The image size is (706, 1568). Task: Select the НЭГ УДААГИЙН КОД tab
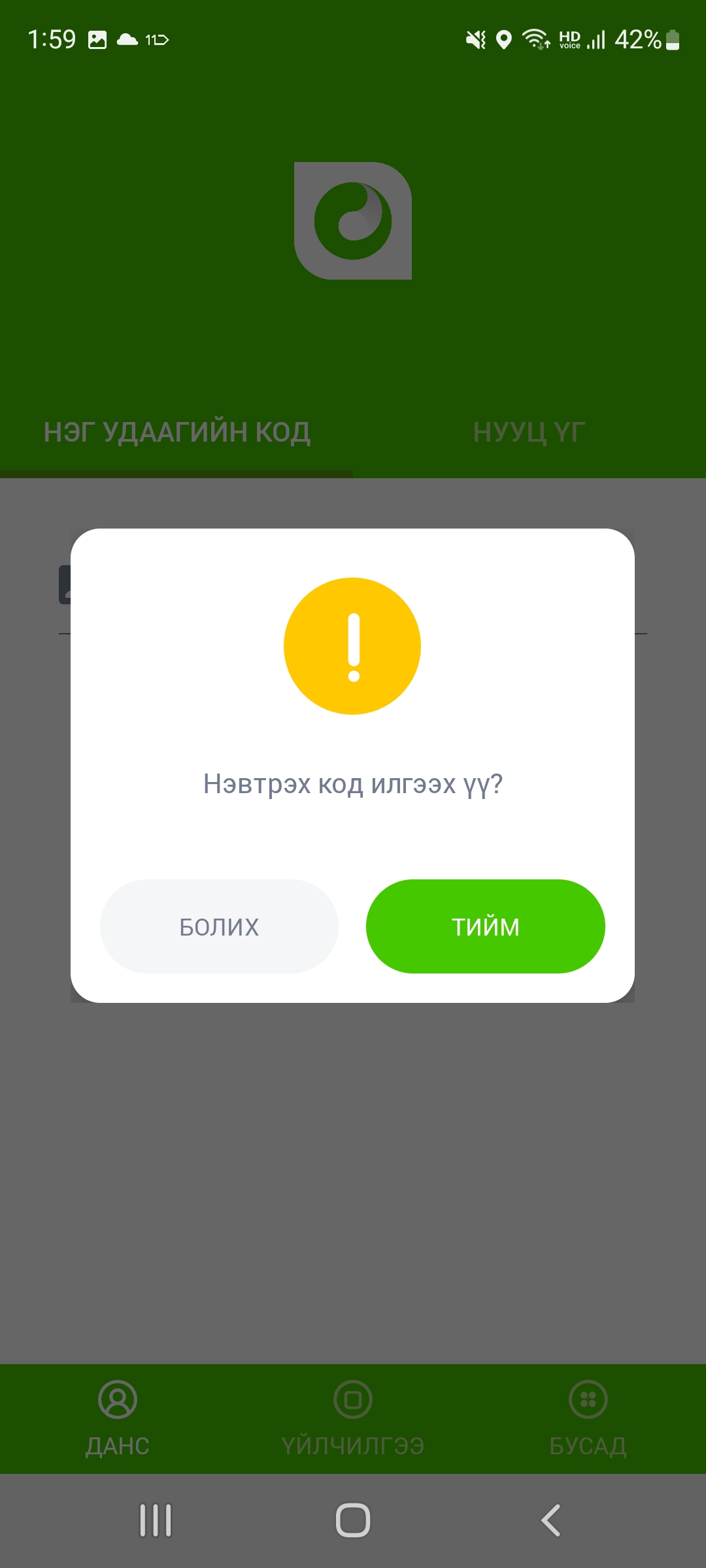(176, 433)
